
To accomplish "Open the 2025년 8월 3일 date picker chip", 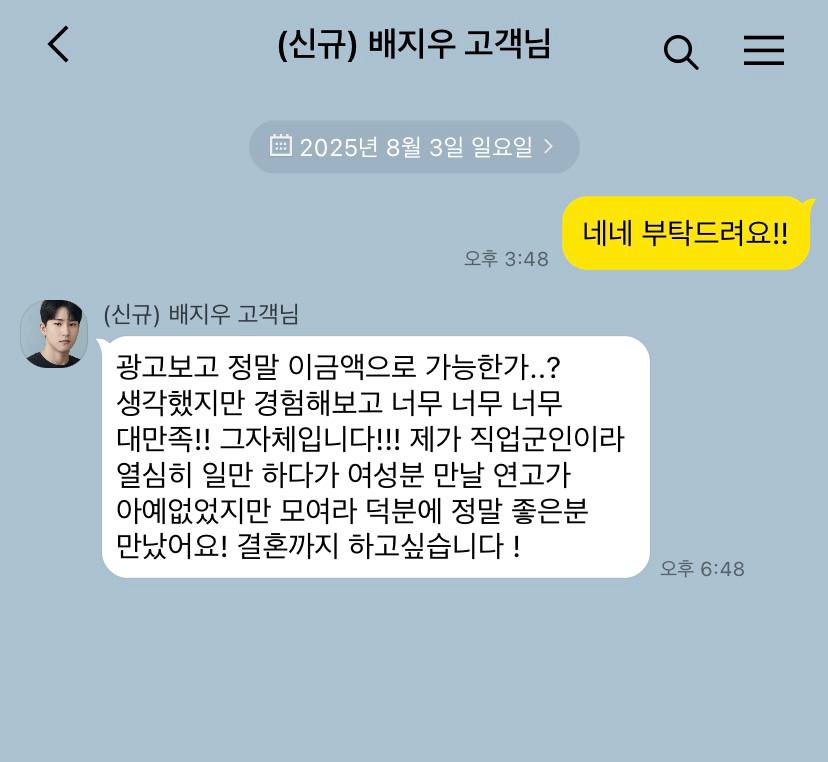I will tap(413, 147).
